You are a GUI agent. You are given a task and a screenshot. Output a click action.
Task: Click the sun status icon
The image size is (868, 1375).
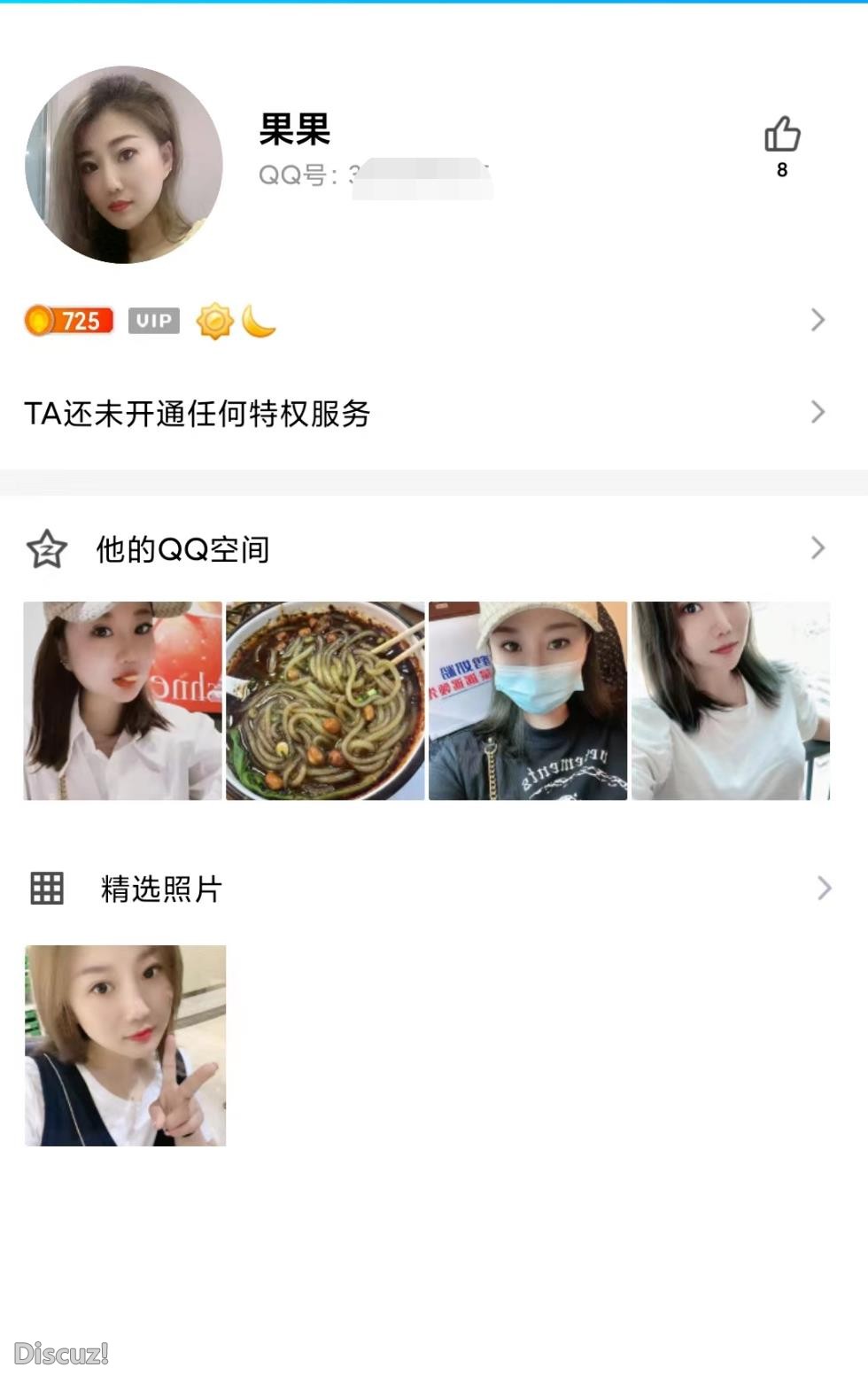(214, 321)
